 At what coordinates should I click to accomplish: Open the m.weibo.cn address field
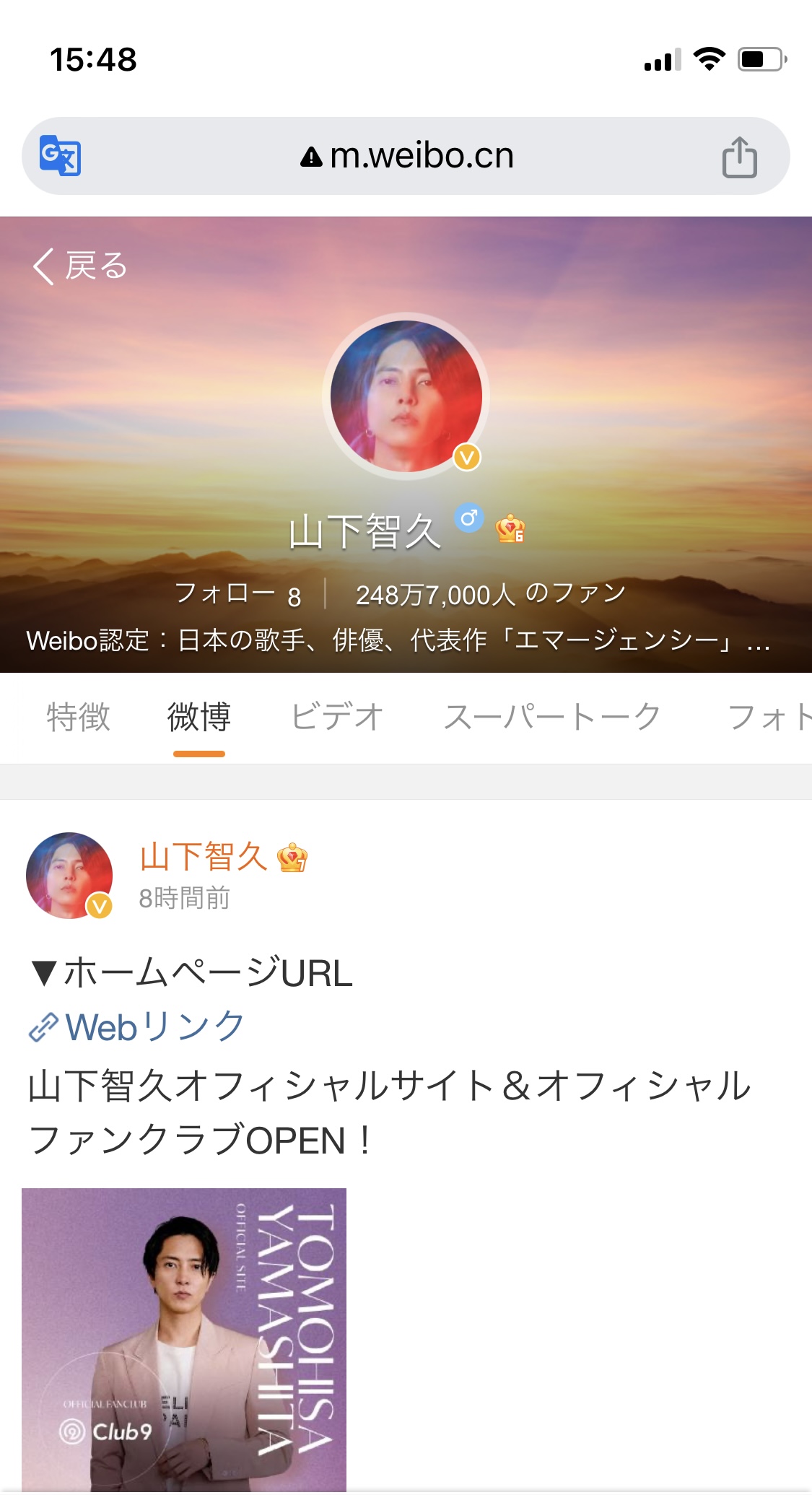point(408,156)
